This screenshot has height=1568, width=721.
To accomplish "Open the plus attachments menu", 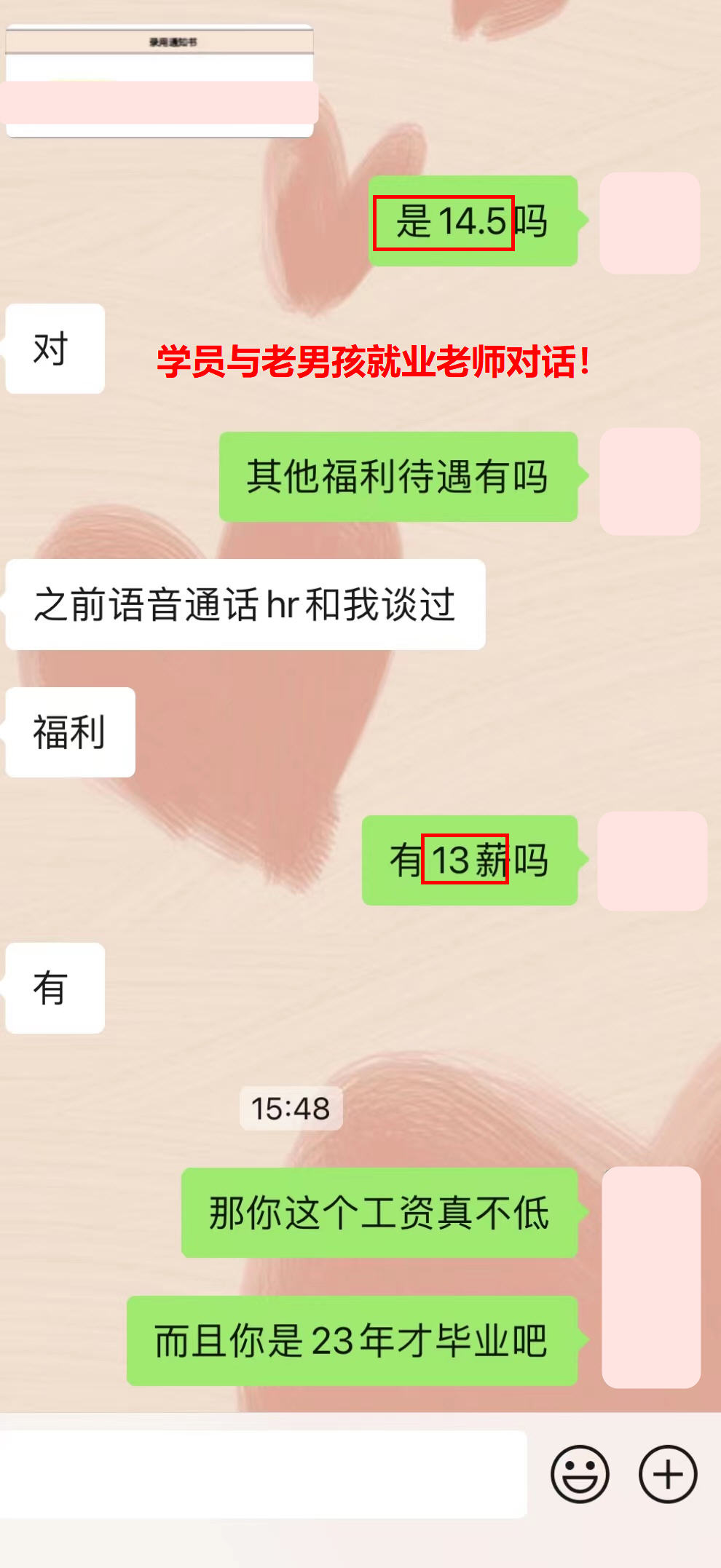I will click(x=668, y=1474).
